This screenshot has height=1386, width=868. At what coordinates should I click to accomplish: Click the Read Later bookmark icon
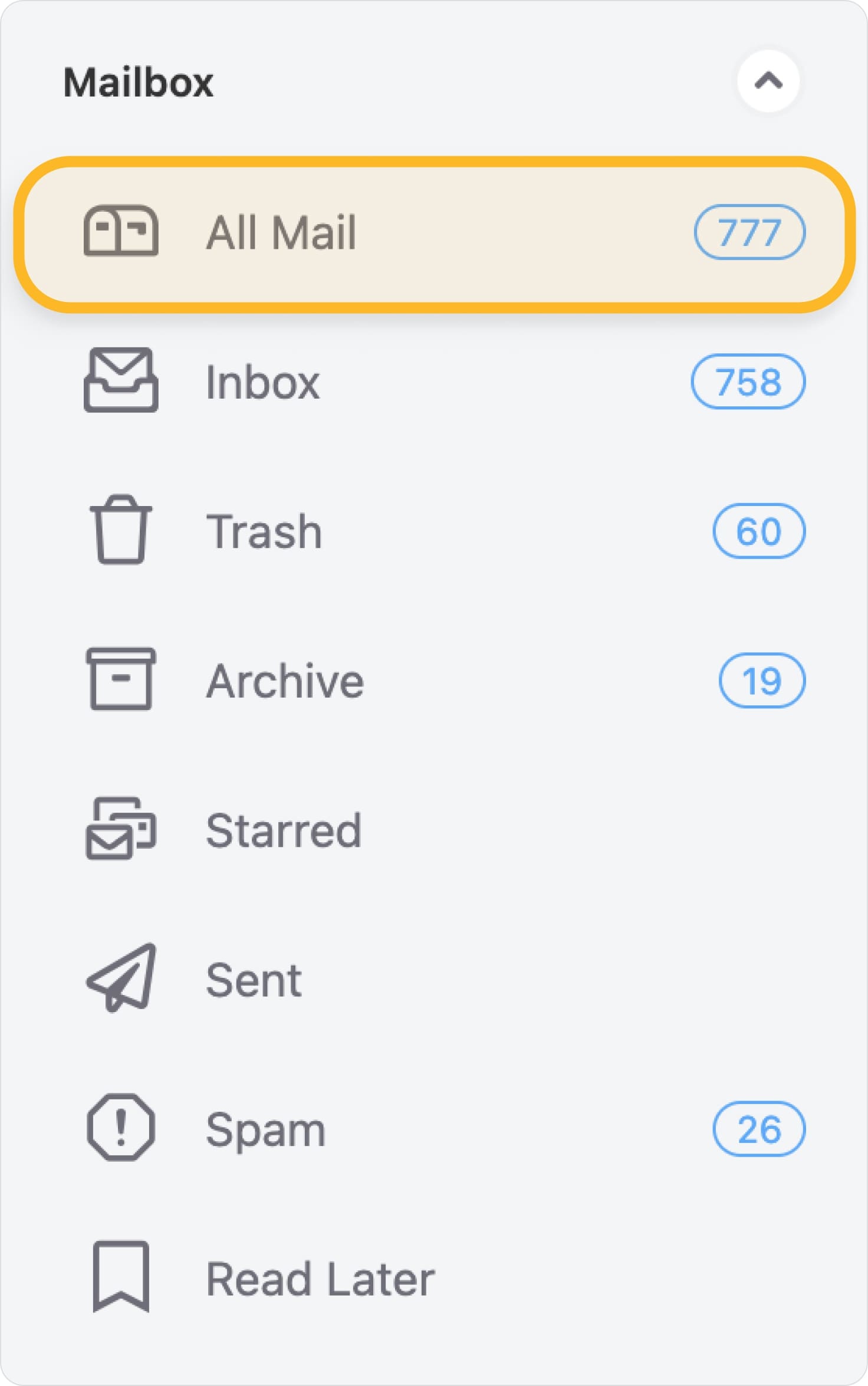122,1277
